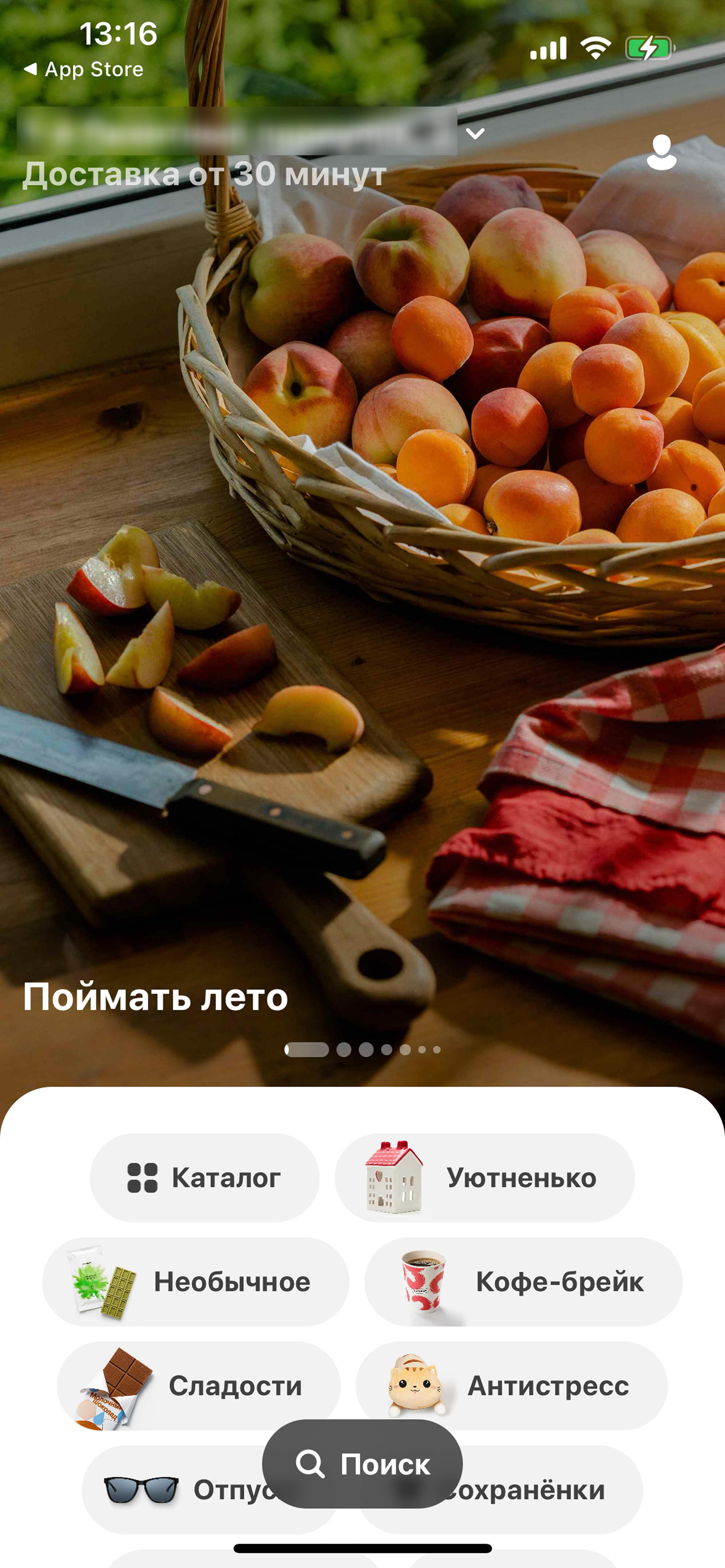
Task: Open the Кофе-брейк category
Action: [523, 1281]
